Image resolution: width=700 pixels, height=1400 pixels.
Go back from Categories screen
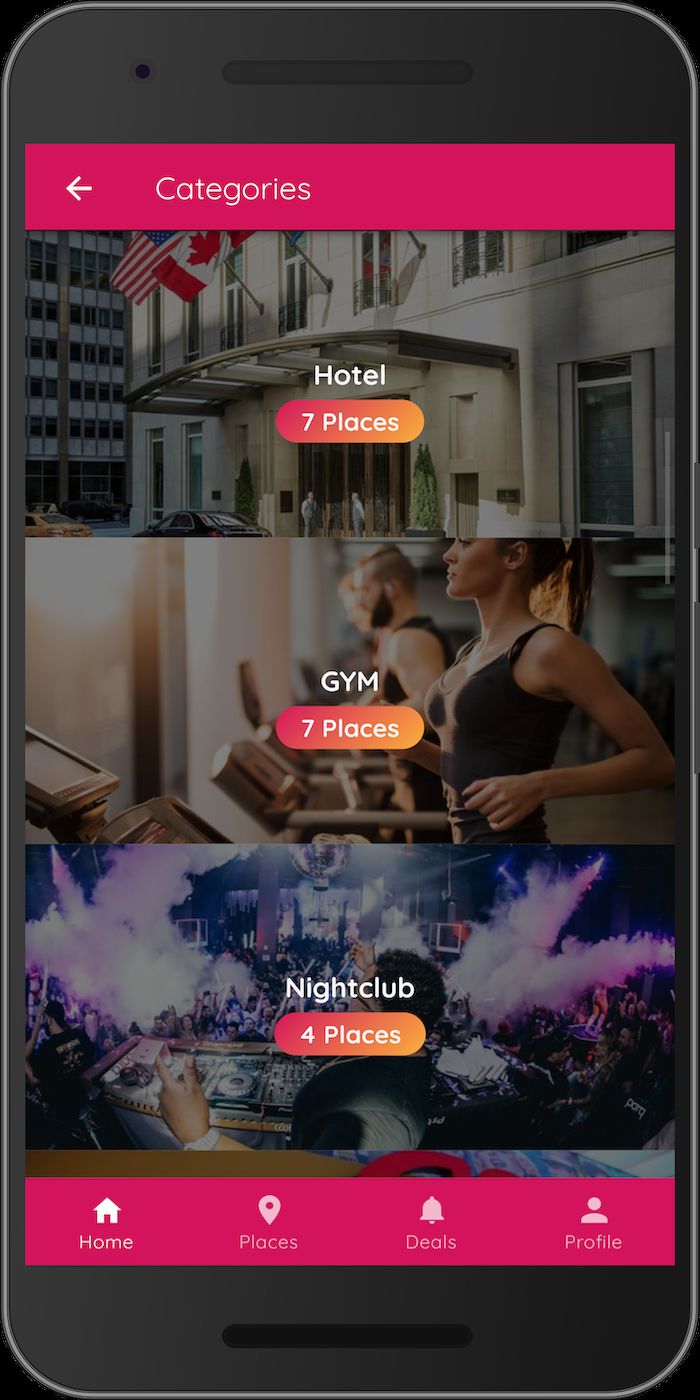[x=79, y=188]
